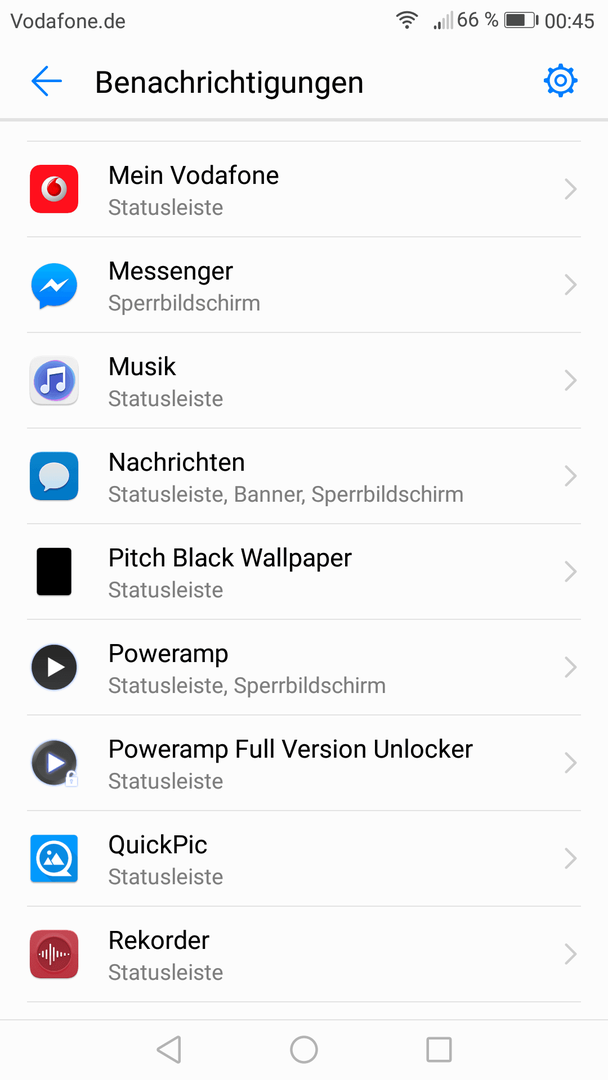Open Messenger notification settings
Viewport: 608px width, 1080px height.
(304, 285)
